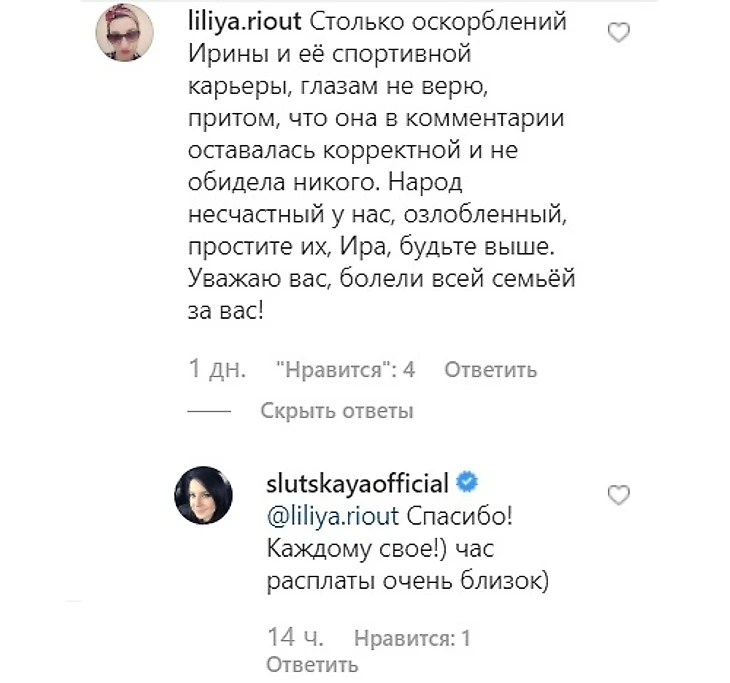Like the reply from slutskayaofficial
Viewport: 730px width, 683px height.
pos(619,494)
